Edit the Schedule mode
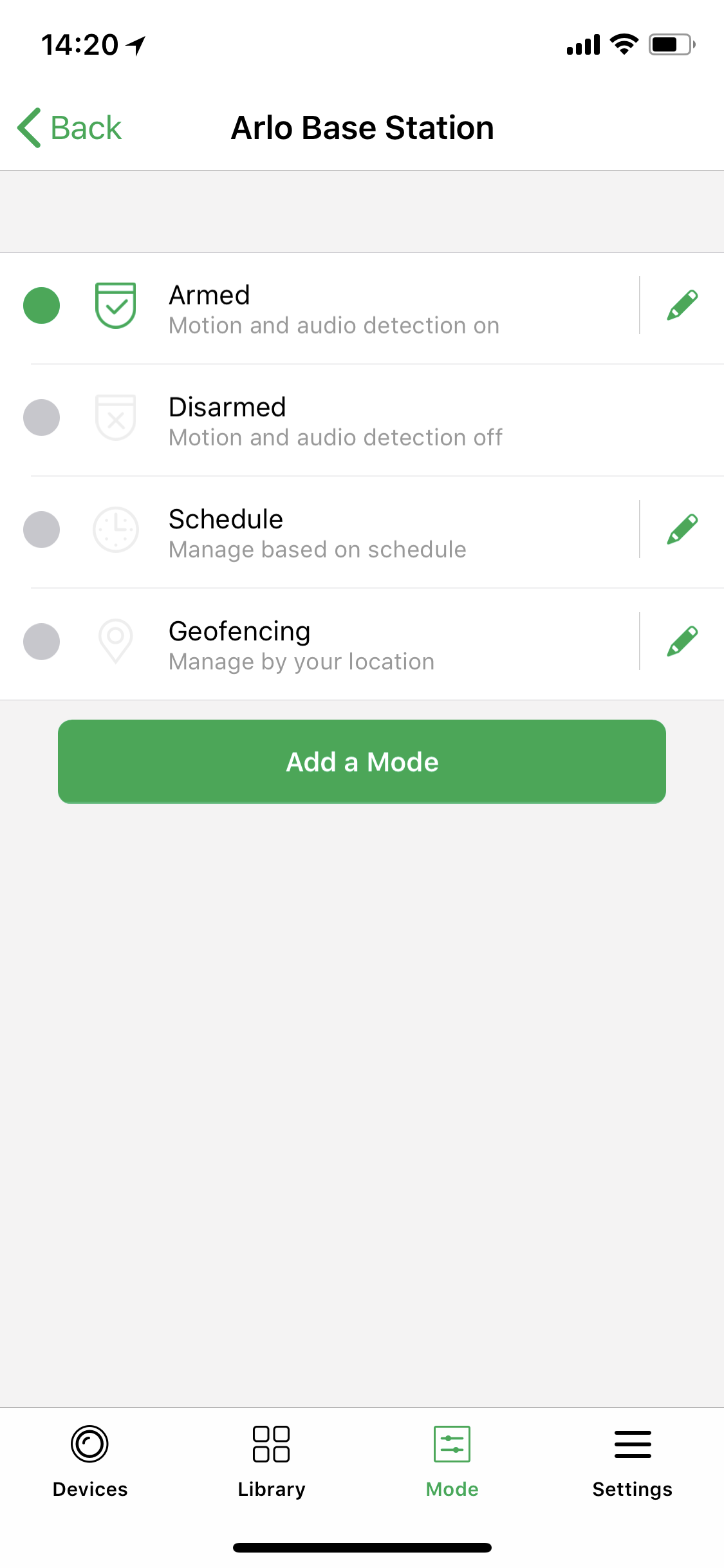 click(682, 529)
